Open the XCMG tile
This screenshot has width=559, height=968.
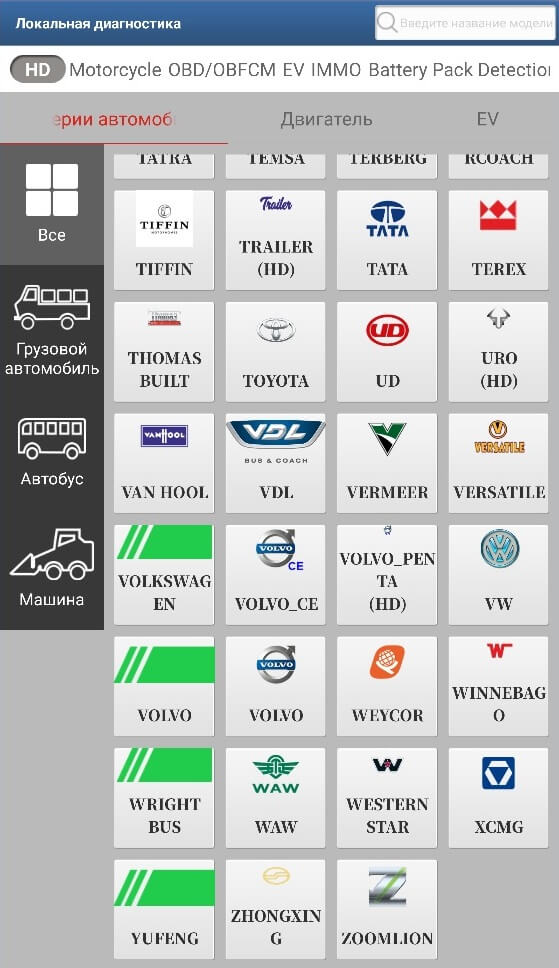click(498, 798)
